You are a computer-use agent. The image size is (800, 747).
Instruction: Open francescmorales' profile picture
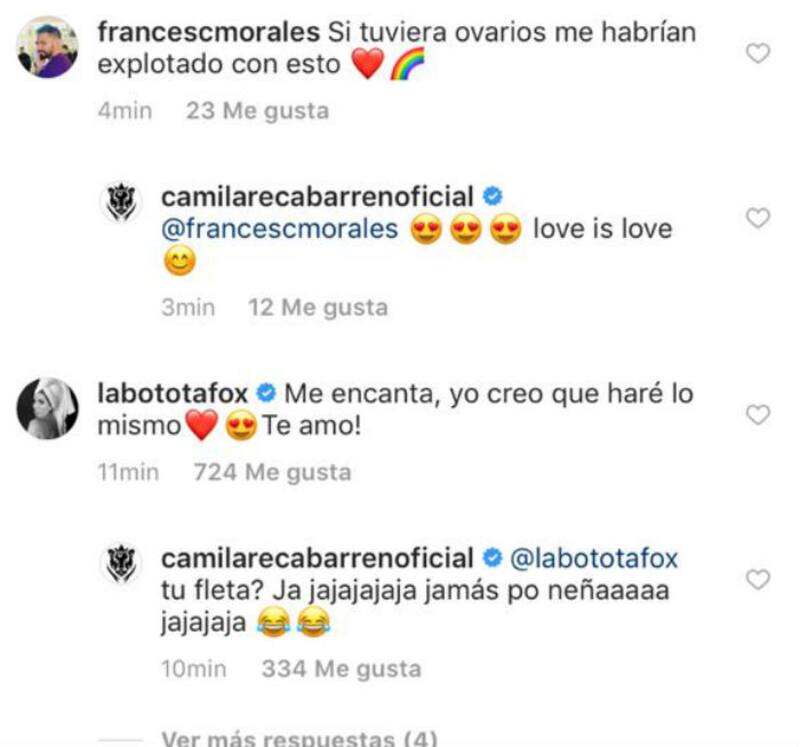47,49
